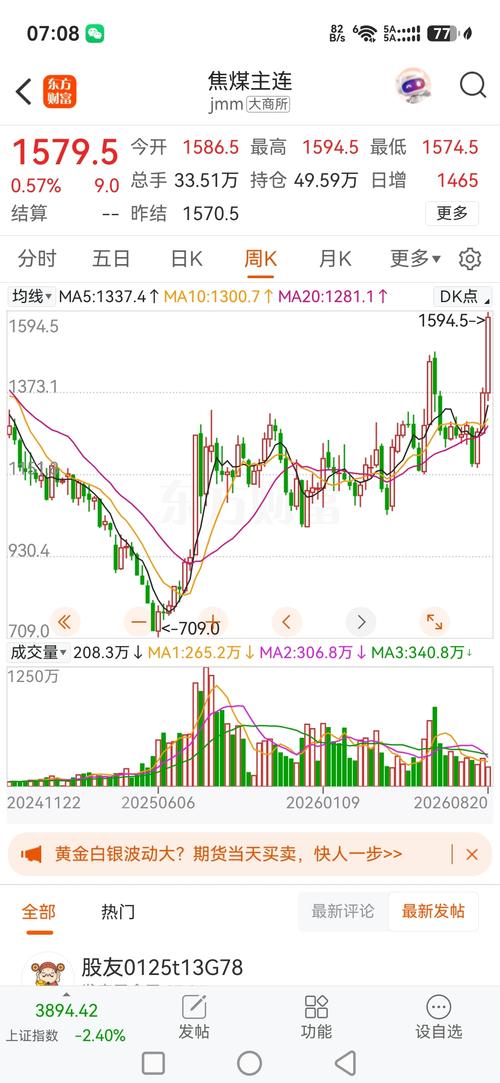Switch to the 热门 posts tab
Image resolution: width=500 pixels, height=1083 pixels.
click(x=118, y=912)
